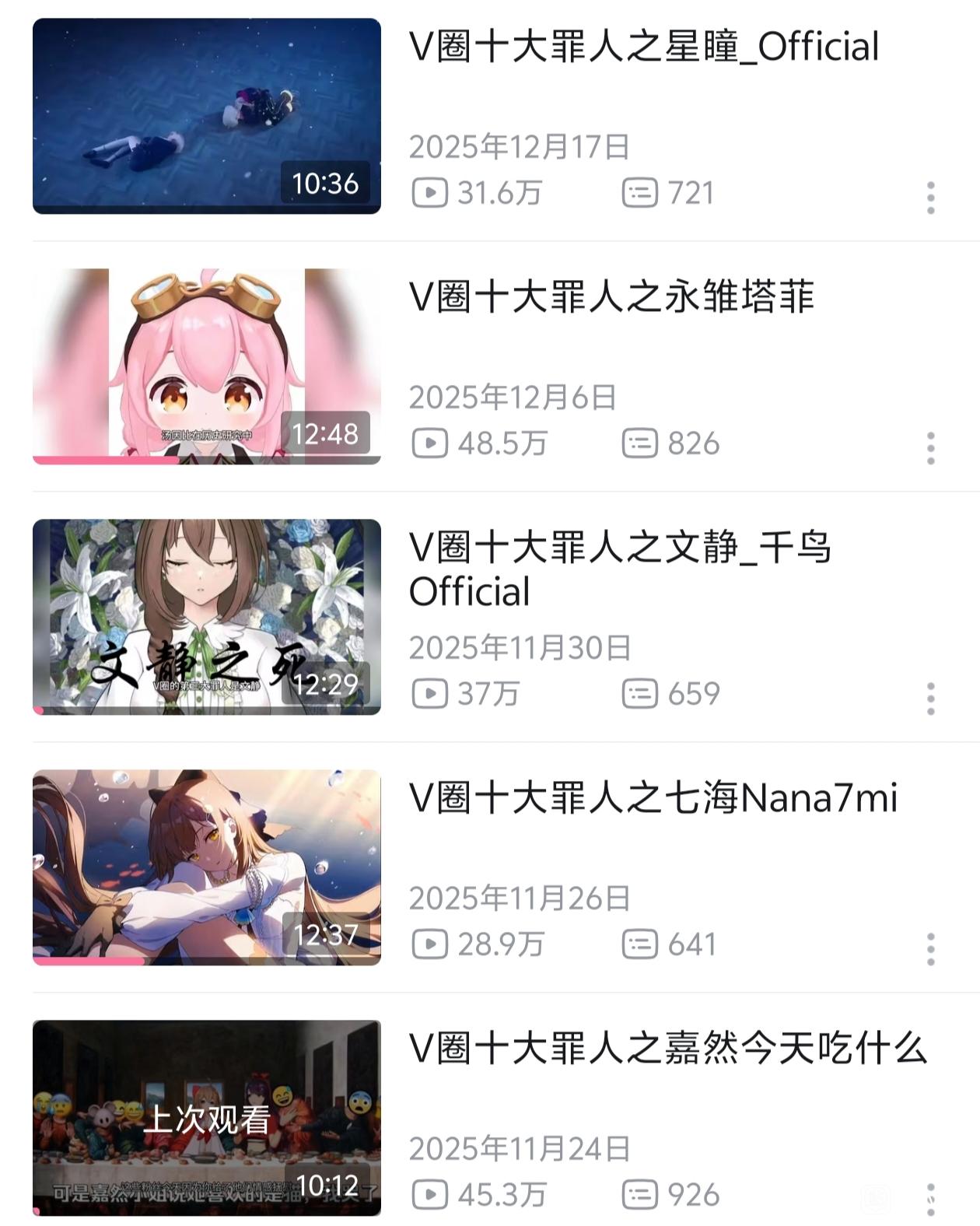
Task: Open more actions for 嘉然今天吃什么 video
Action: click(x=930, y=1200)
